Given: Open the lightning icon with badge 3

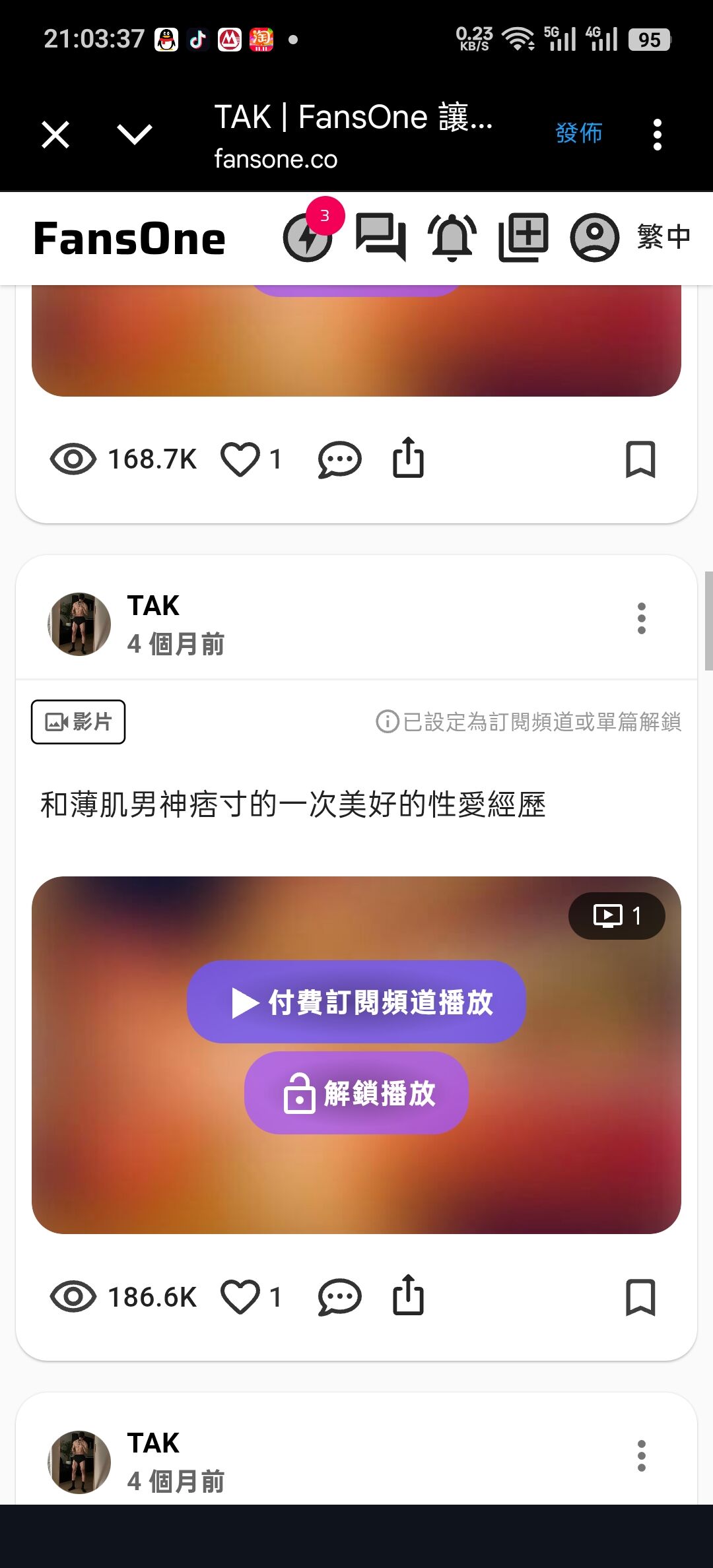Looking at the screenshot, I should pos(308,238).
